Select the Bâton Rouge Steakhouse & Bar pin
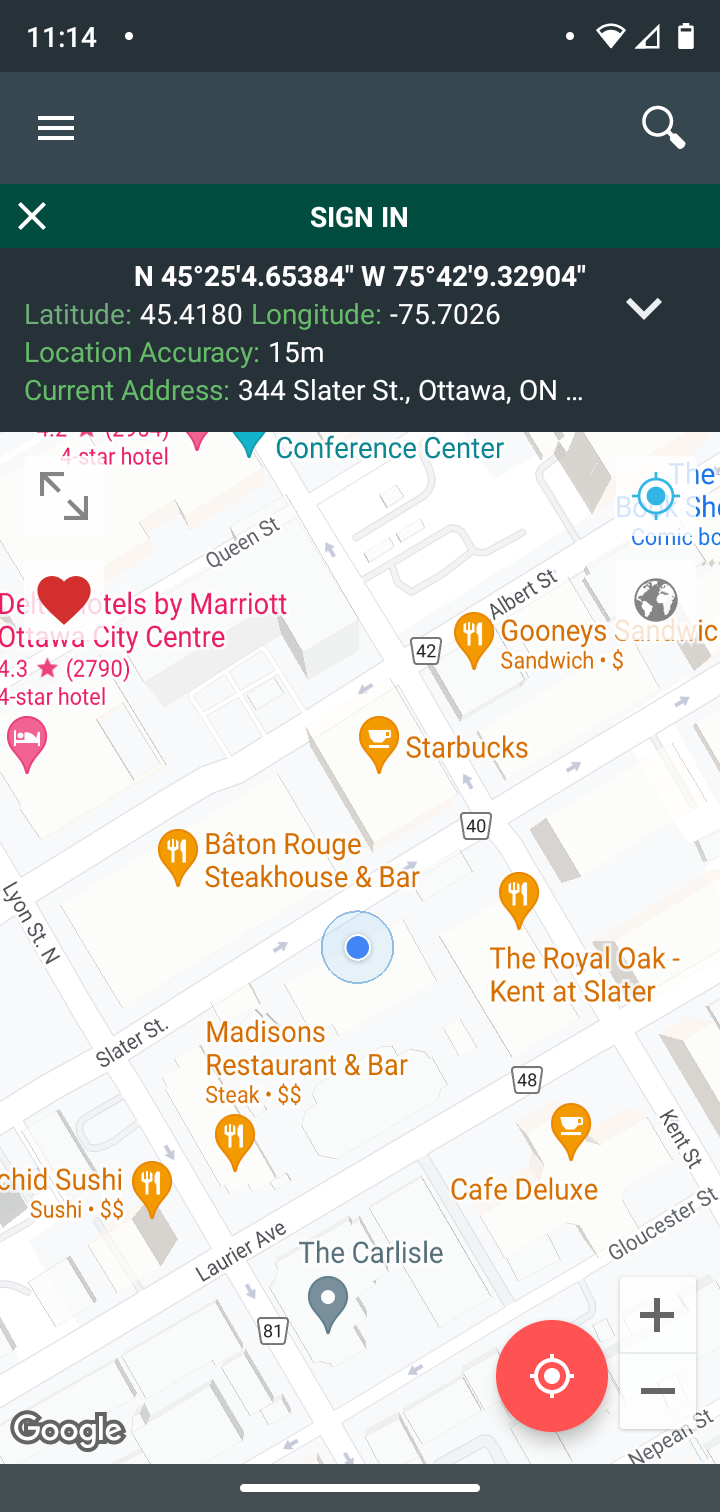Image resolution: width=720 pixels, height=1512 pixels. [178, 855]
